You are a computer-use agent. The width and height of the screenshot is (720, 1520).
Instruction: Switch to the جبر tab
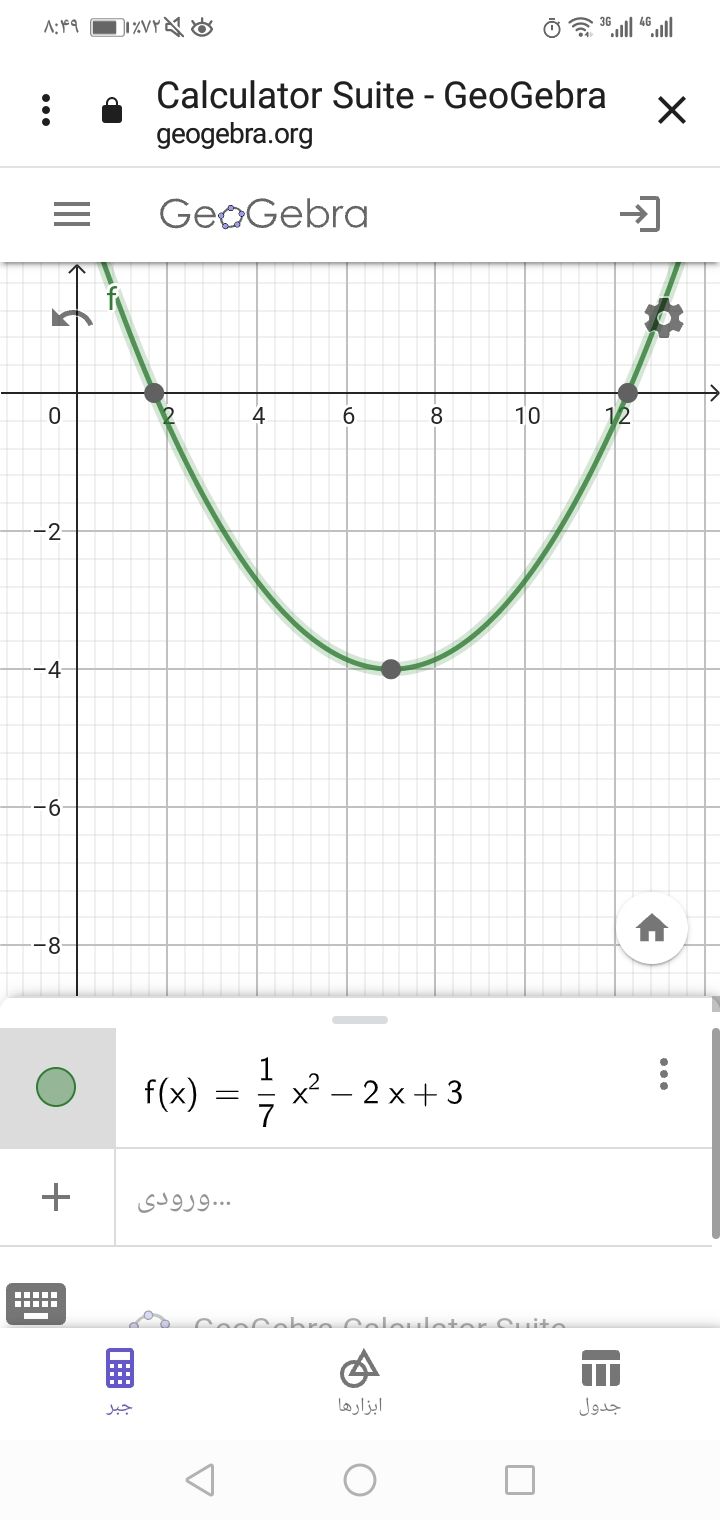[x=120, y=1380]
